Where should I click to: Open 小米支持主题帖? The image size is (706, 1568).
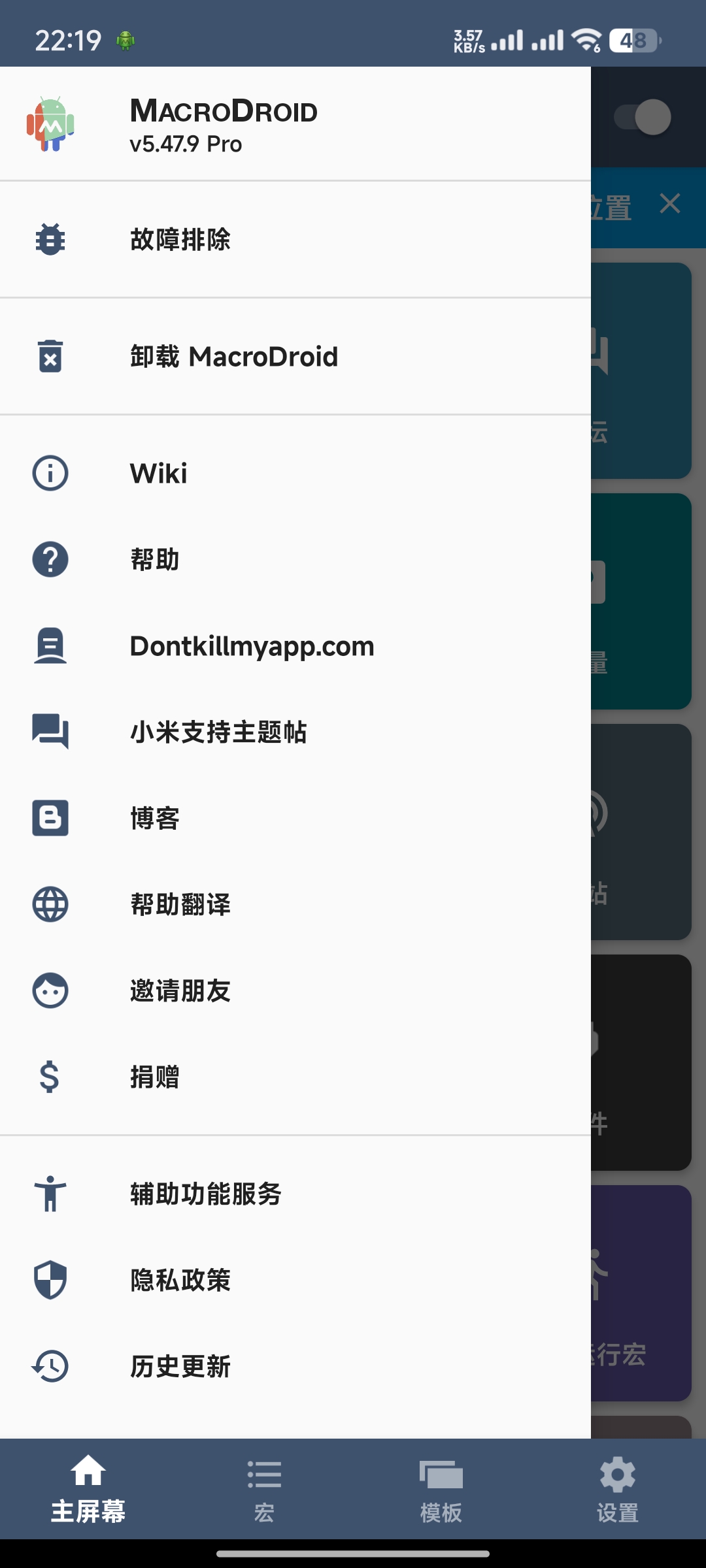pos(218,732)
